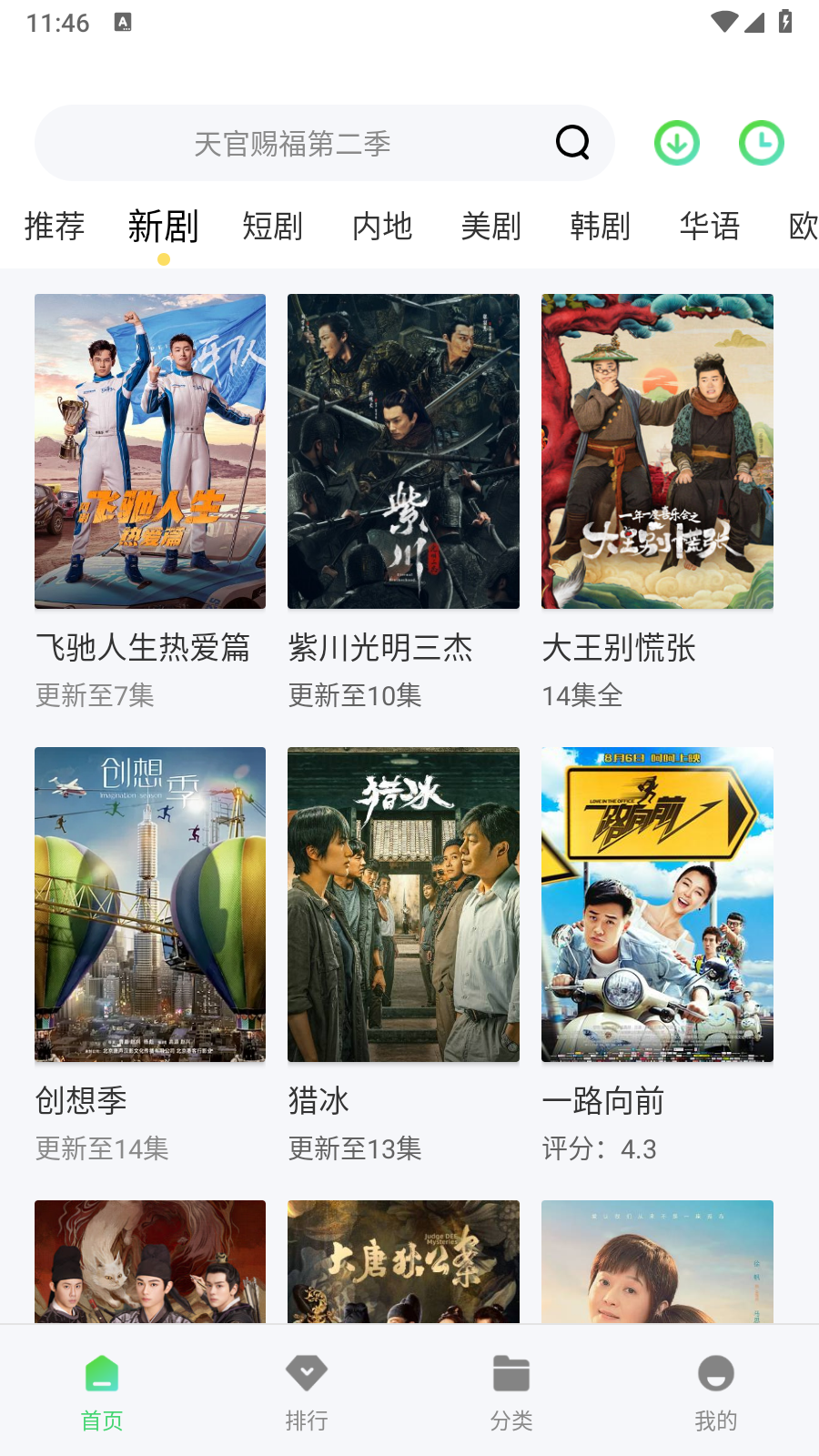Open the downloads icon

pos(676,143)
